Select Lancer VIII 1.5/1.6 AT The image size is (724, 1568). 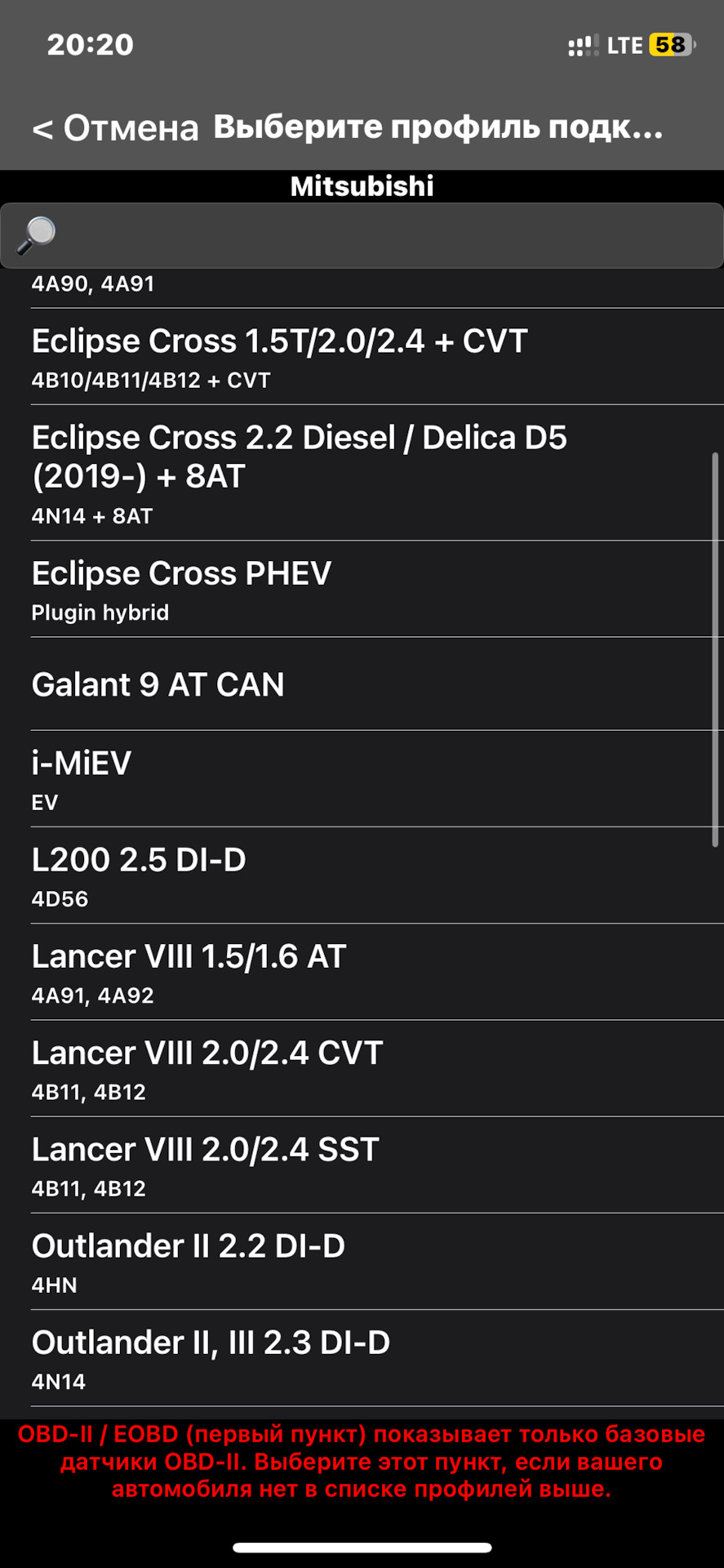[x=362, y=972]
